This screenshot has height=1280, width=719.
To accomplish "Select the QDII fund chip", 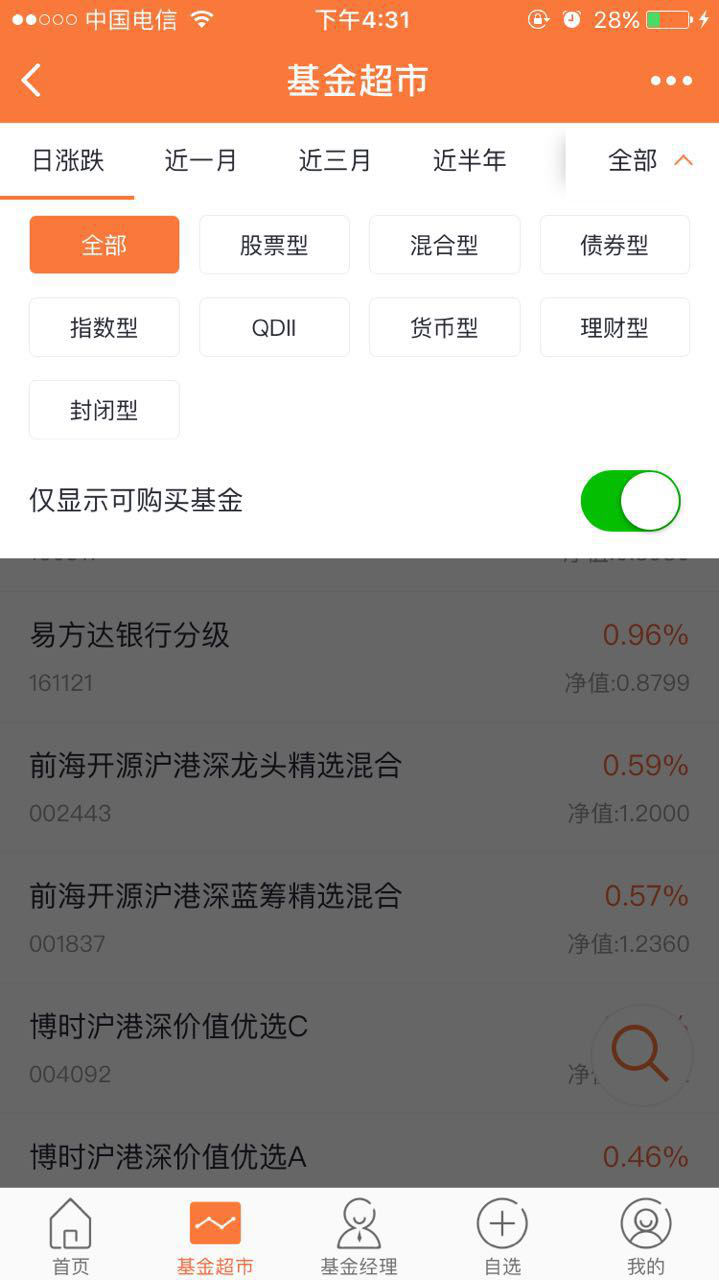I will [x=274, y=327].
